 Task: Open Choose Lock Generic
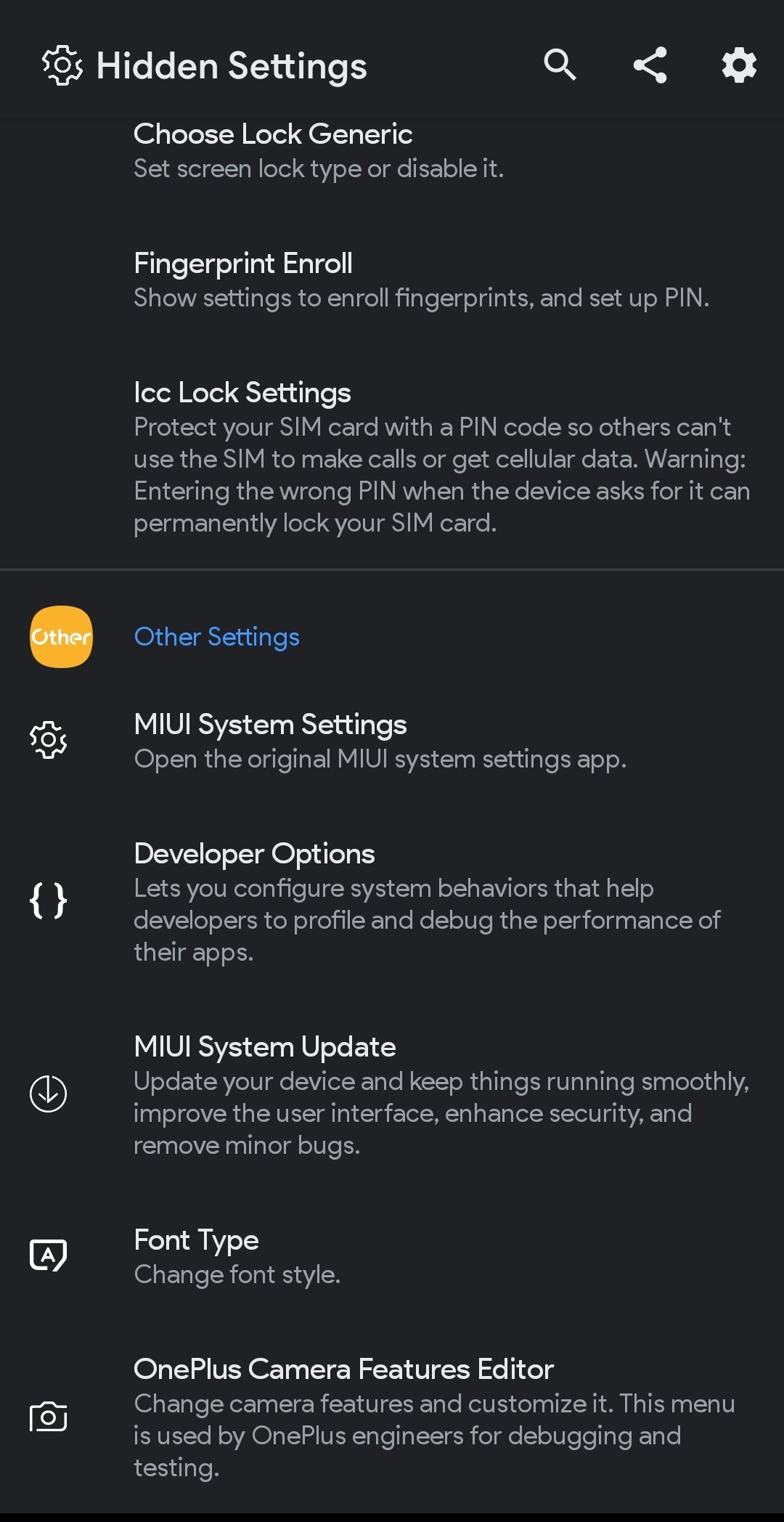click(x=392, y=151)
